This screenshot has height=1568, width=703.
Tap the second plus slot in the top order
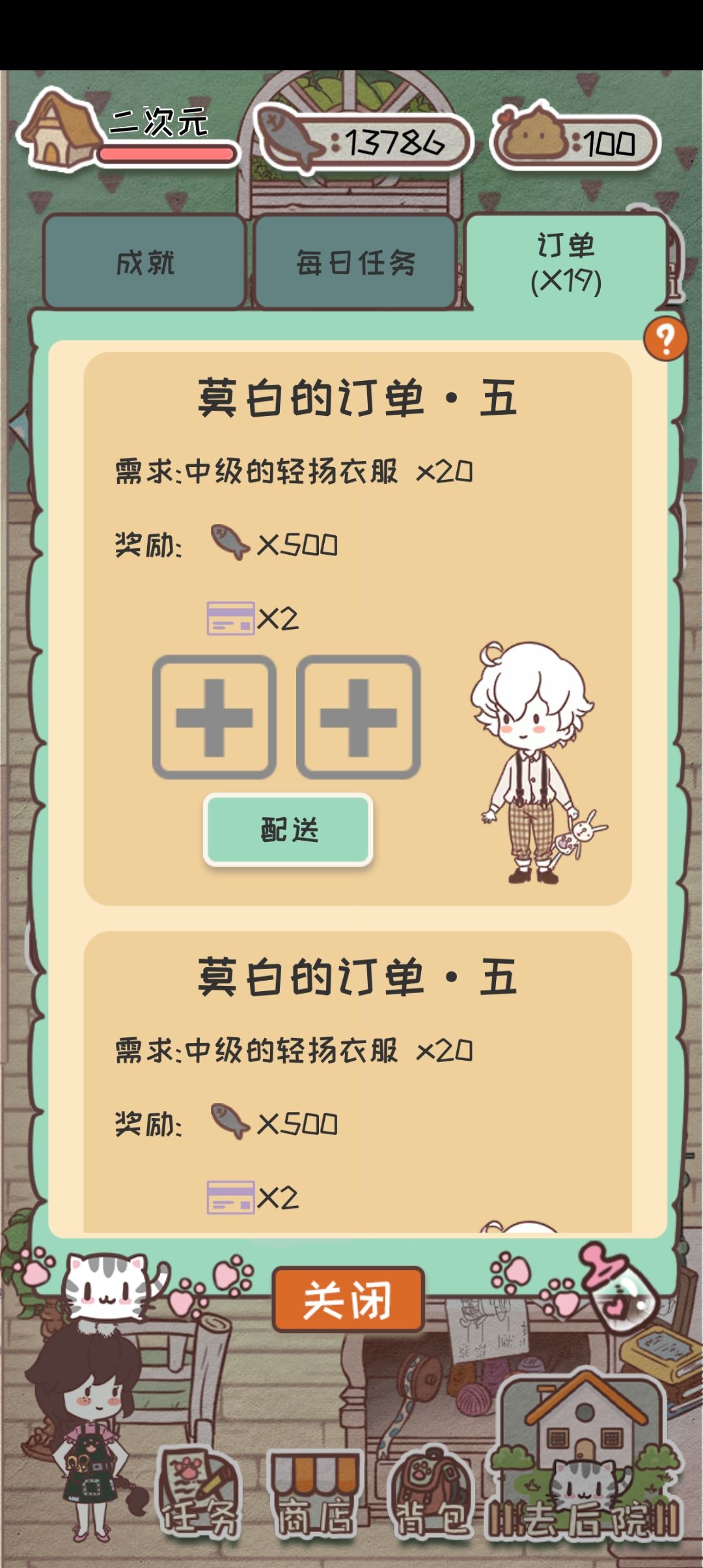[x=358, y=717]
